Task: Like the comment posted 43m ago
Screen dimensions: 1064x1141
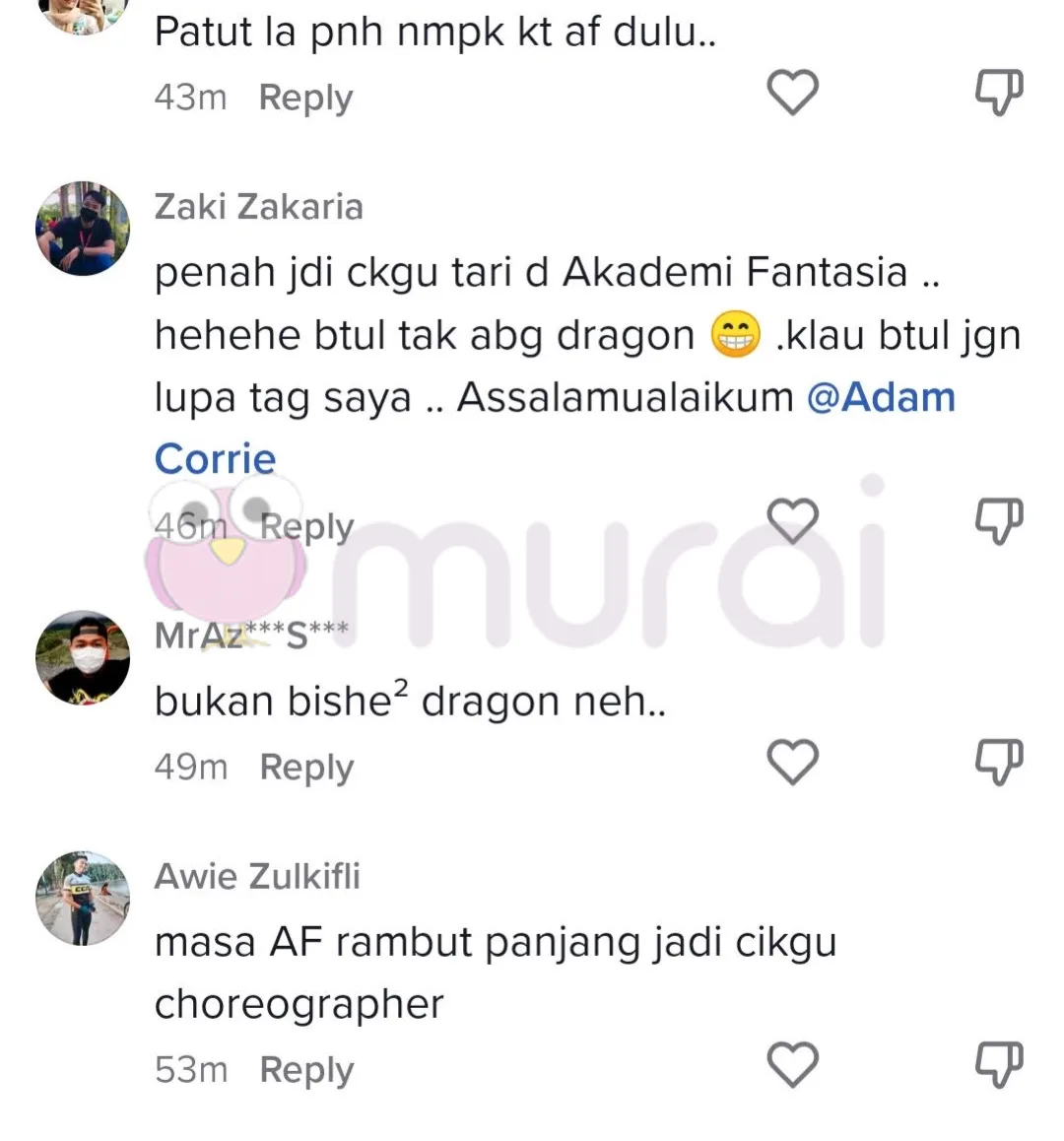Action: pyautogui.click(x=792, y=95)
